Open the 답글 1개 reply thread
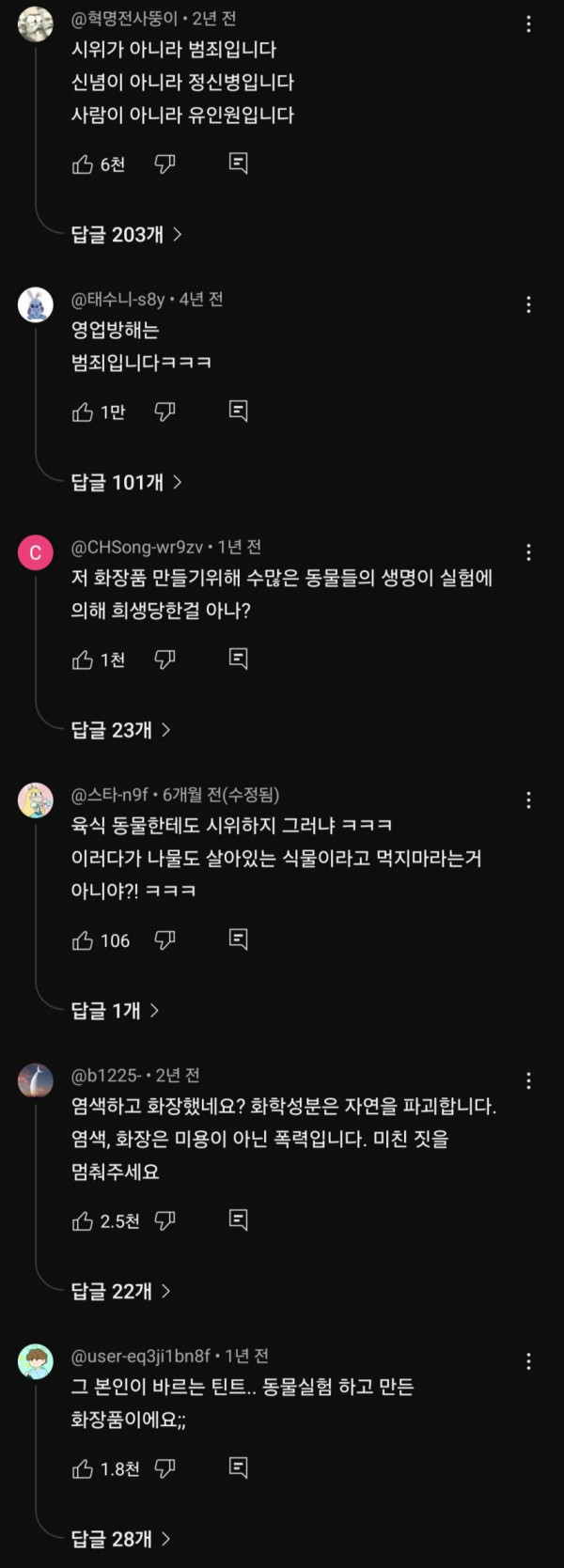Viewport: 564px width, 1568px height. [115, 1010]
